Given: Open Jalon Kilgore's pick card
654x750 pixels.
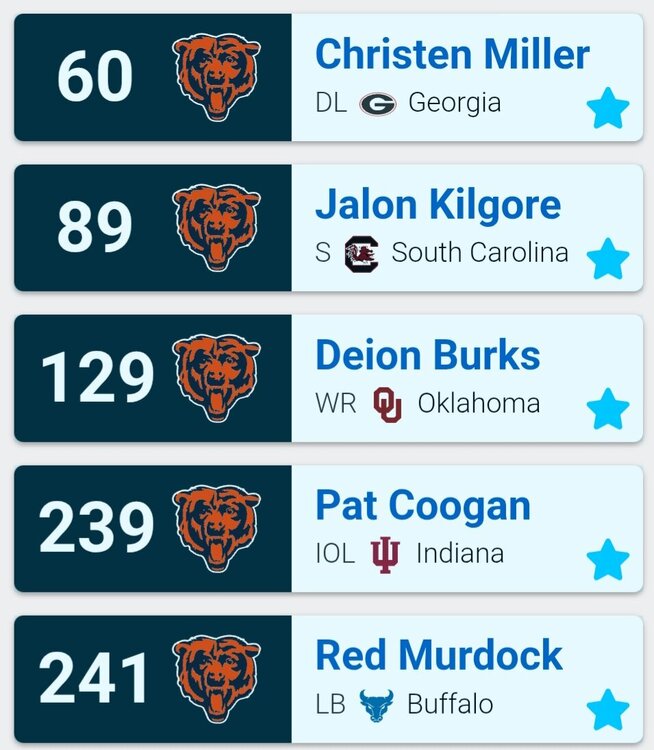Looking at the screenshot, I should click(438, 206).
